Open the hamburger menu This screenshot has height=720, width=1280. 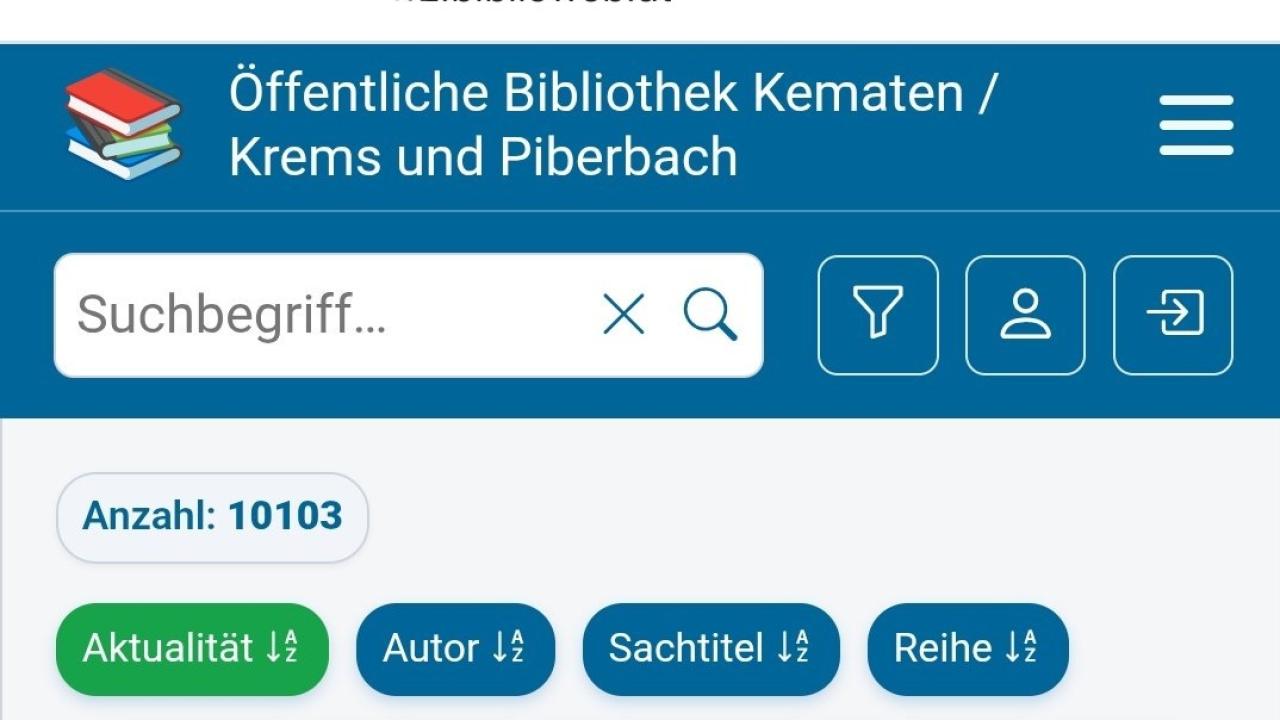(x=1196, y=126)
